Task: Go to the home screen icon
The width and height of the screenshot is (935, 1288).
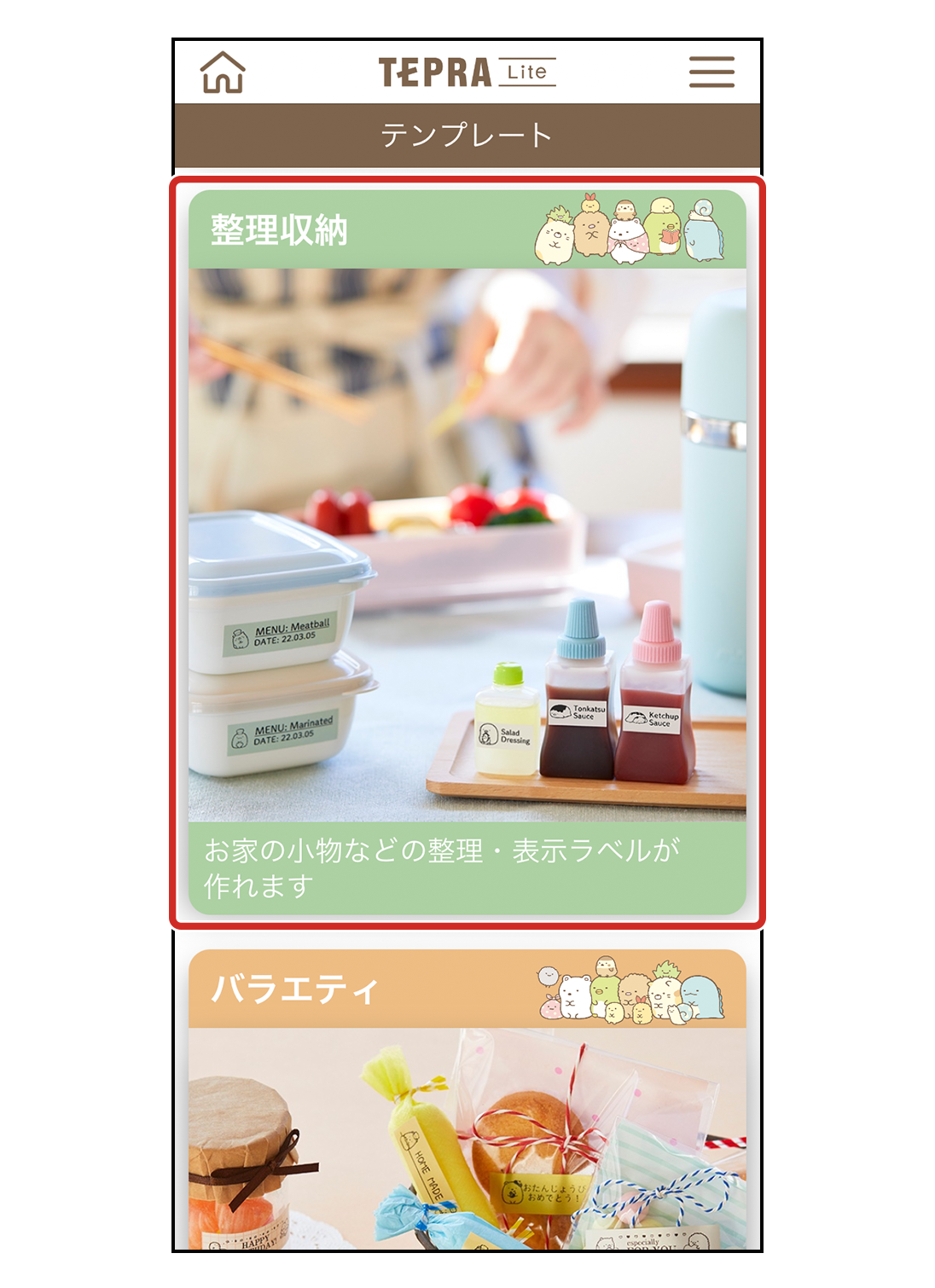Action: [223, 73]
